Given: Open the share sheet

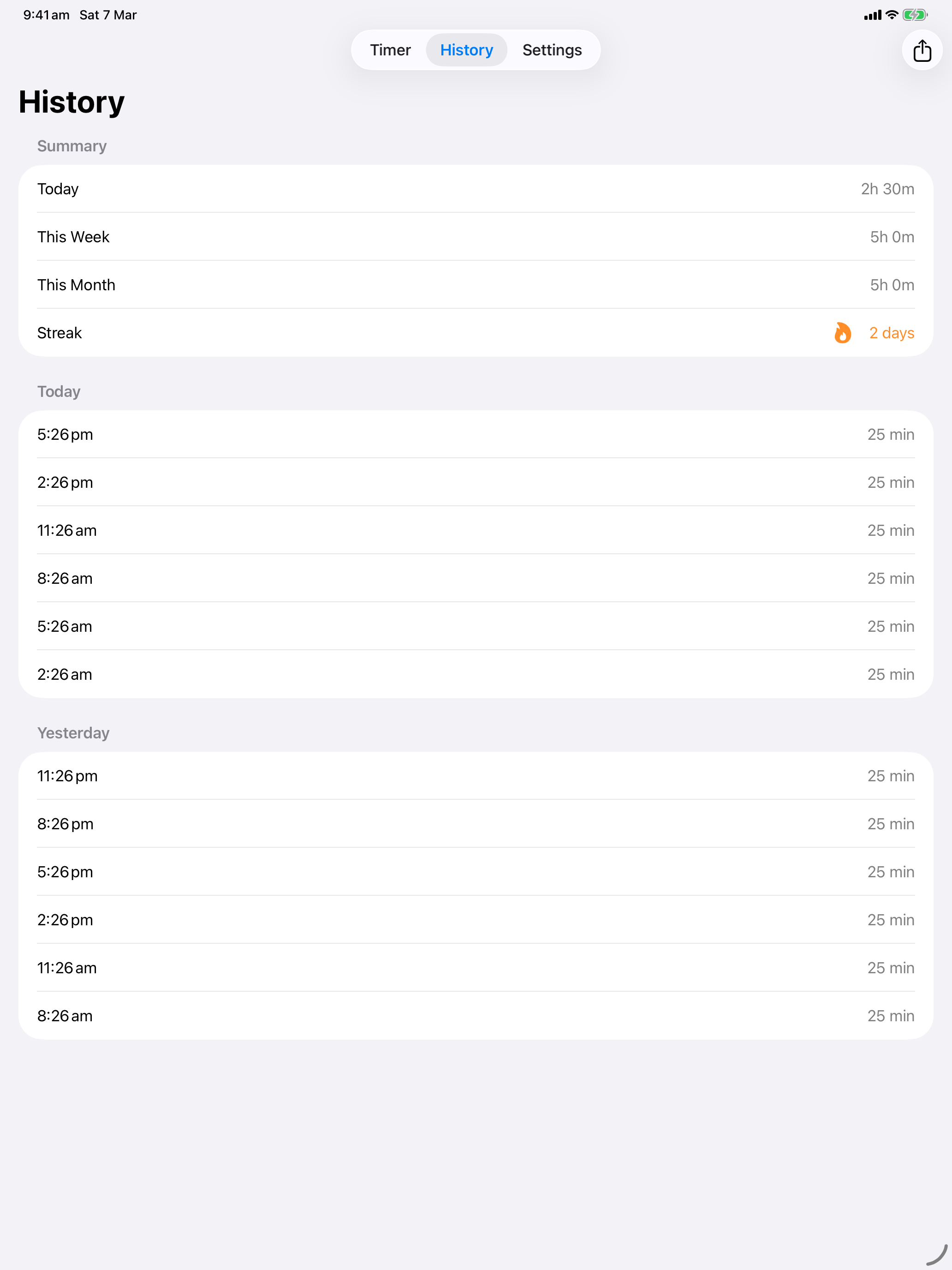Looking at the screenshot, I should 922,50.
